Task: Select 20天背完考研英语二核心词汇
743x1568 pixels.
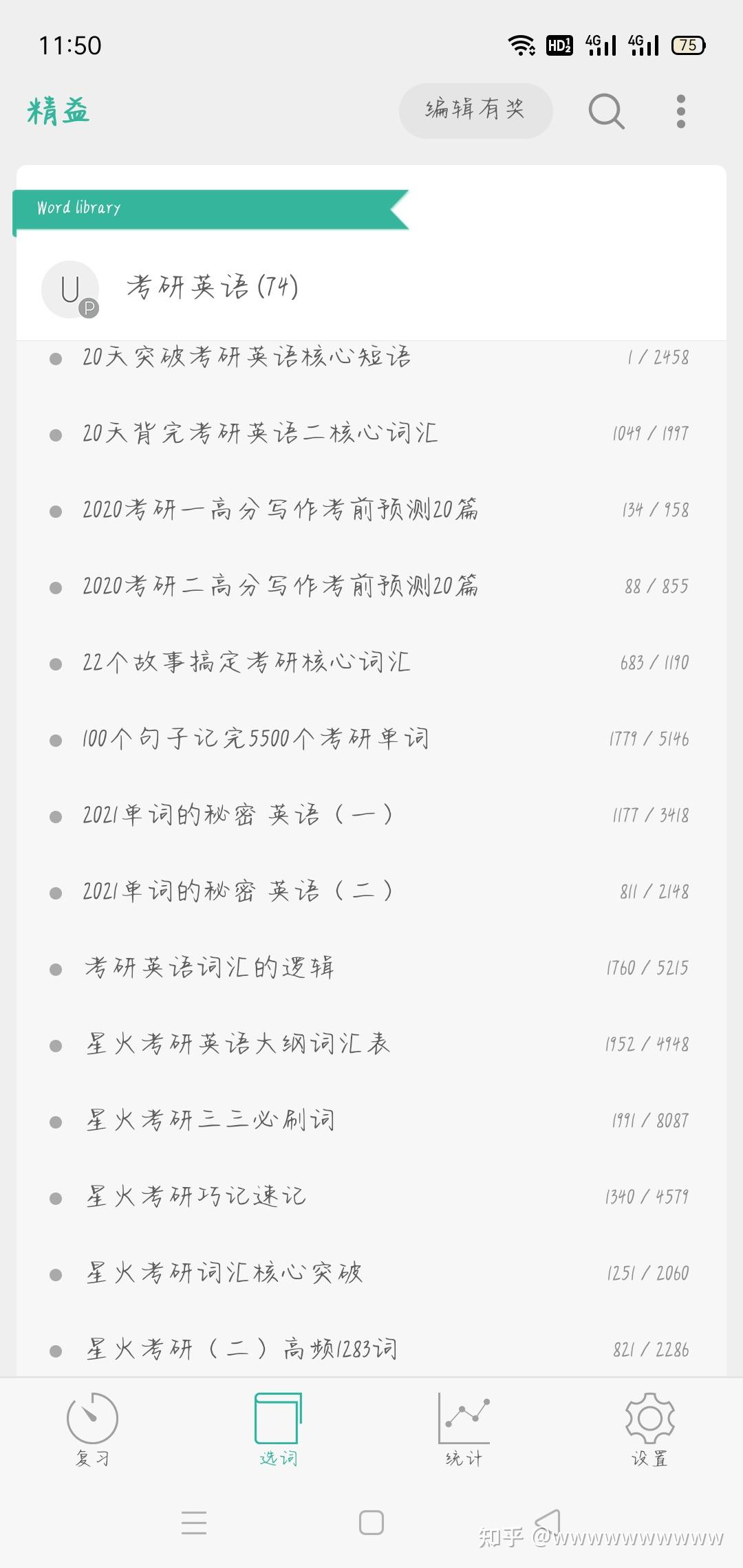Action: point(260,434)
